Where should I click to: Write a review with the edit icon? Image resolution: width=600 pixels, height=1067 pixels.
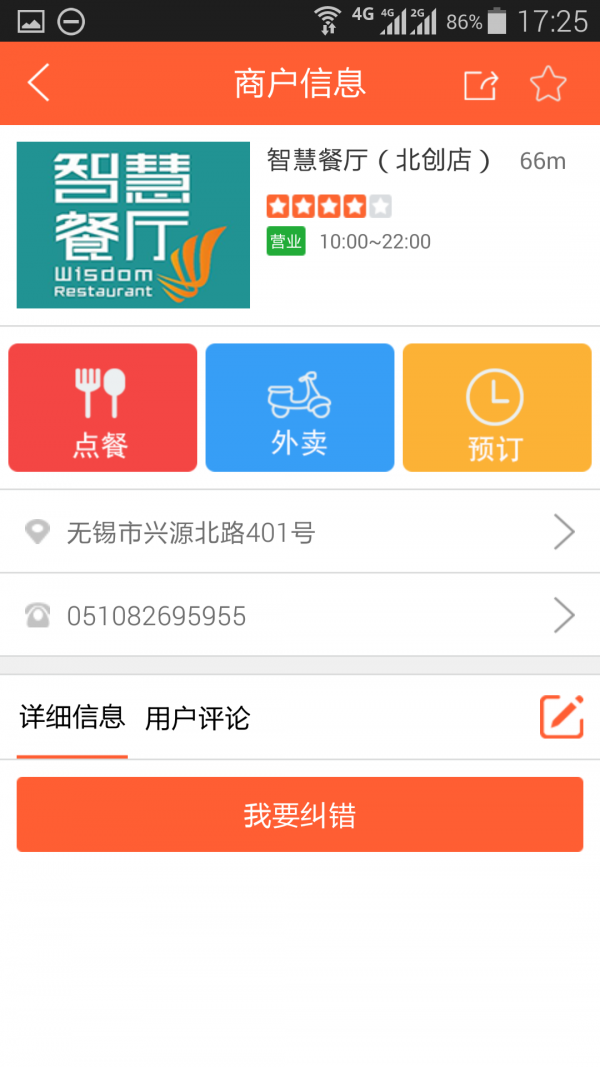(562, 717)
